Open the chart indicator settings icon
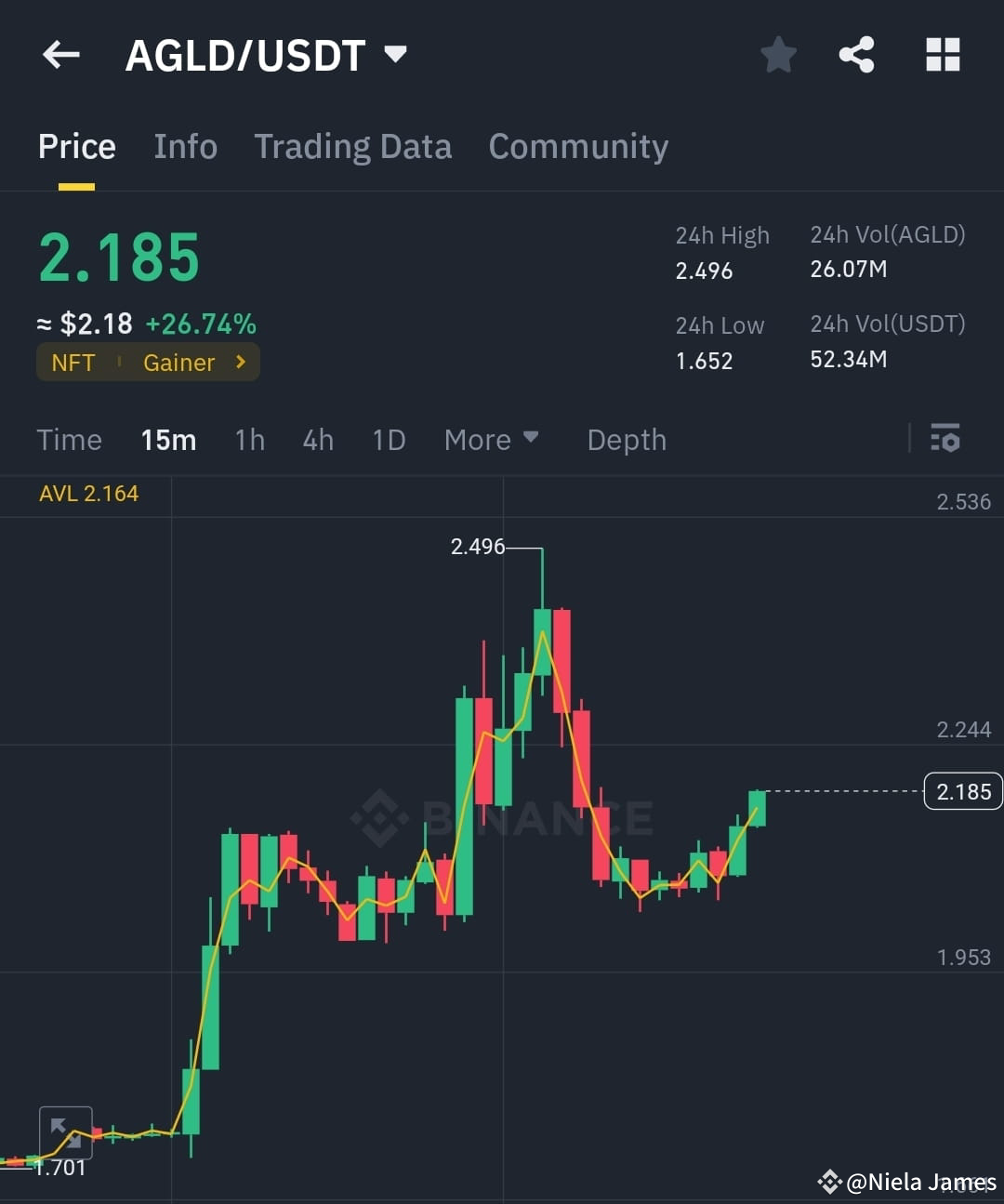This screenshot has width=1004, height=1204. coord(945,439)
